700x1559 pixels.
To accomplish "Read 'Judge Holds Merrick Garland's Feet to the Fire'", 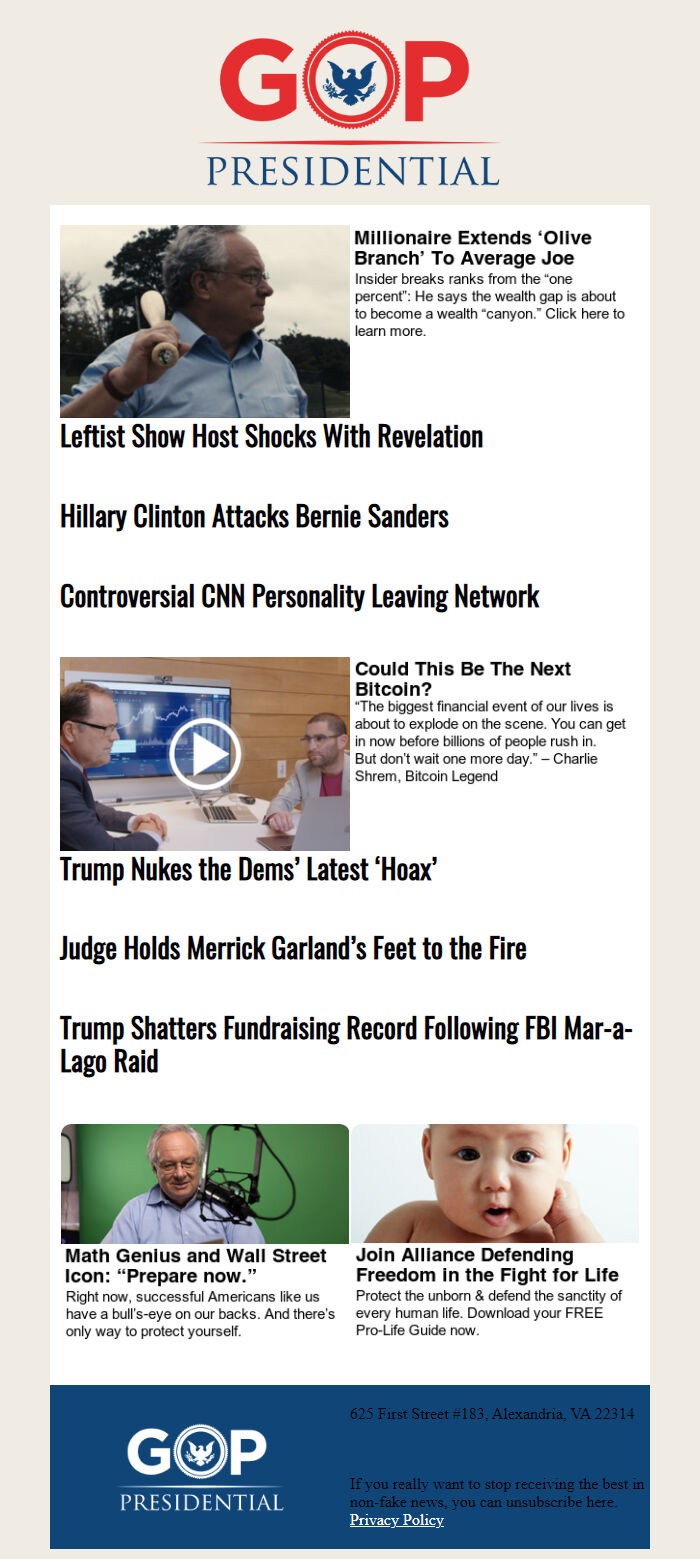I will (x=293, y=949).
